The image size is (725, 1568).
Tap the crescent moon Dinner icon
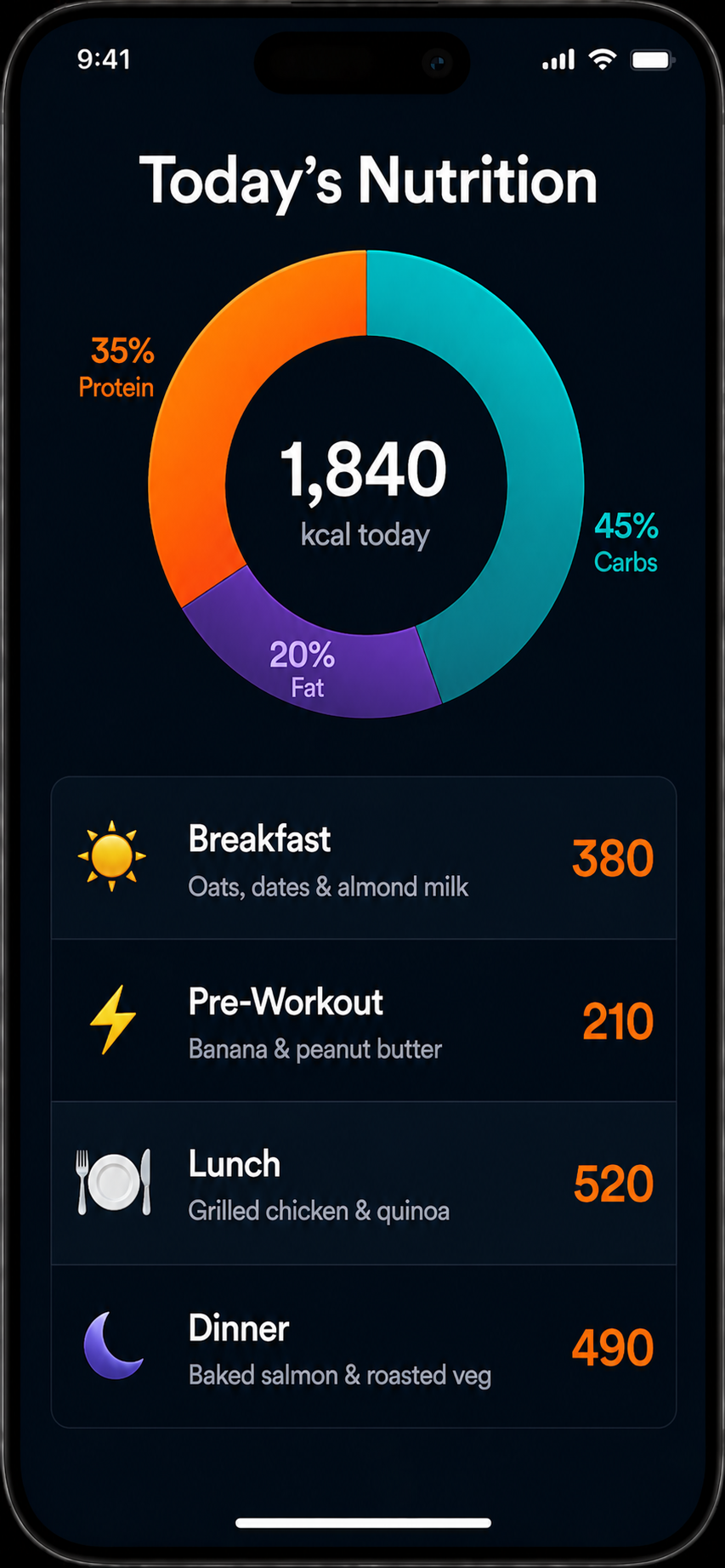pyautogui.click(x=114, y=1346)
